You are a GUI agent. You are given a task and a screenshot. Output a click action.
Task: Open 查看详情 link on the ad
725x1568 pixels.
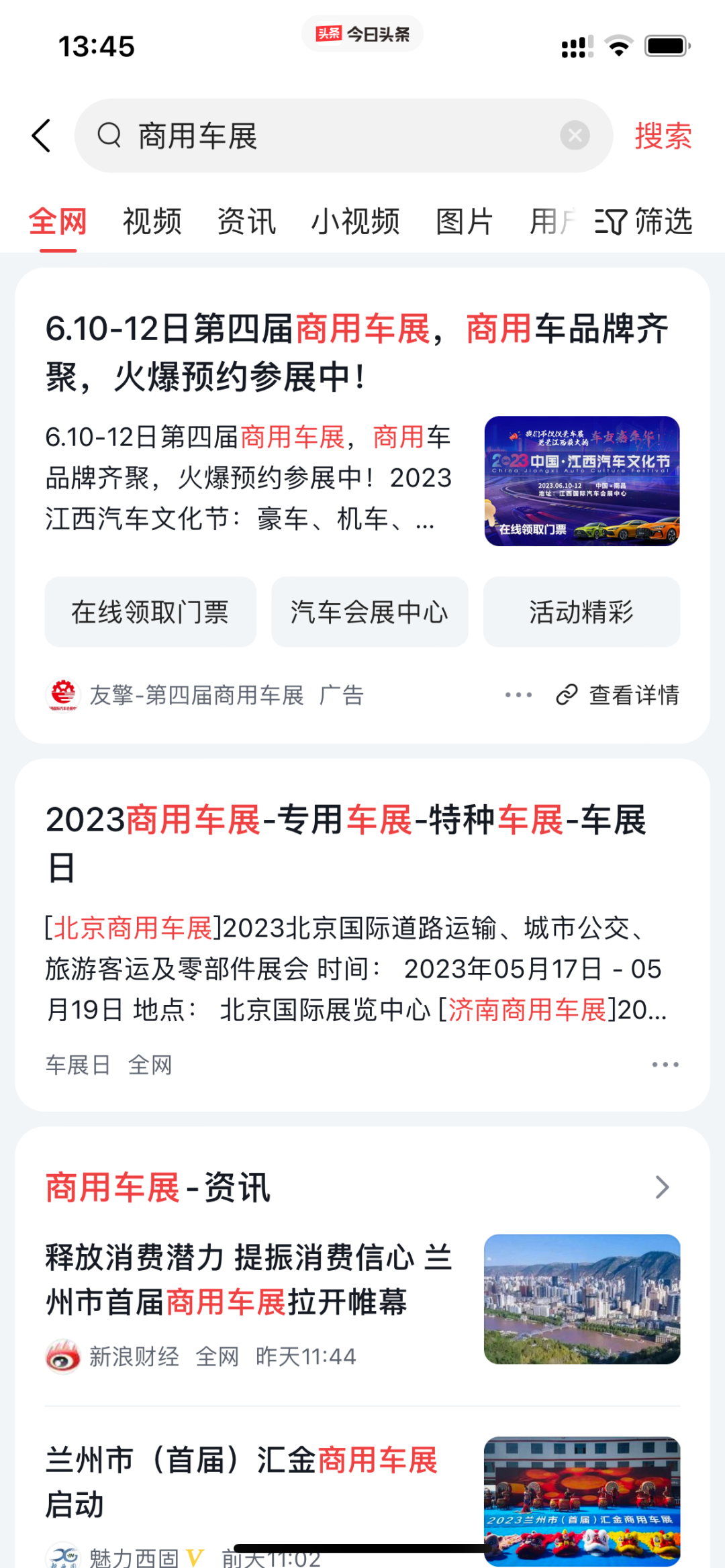pos(618,695)
